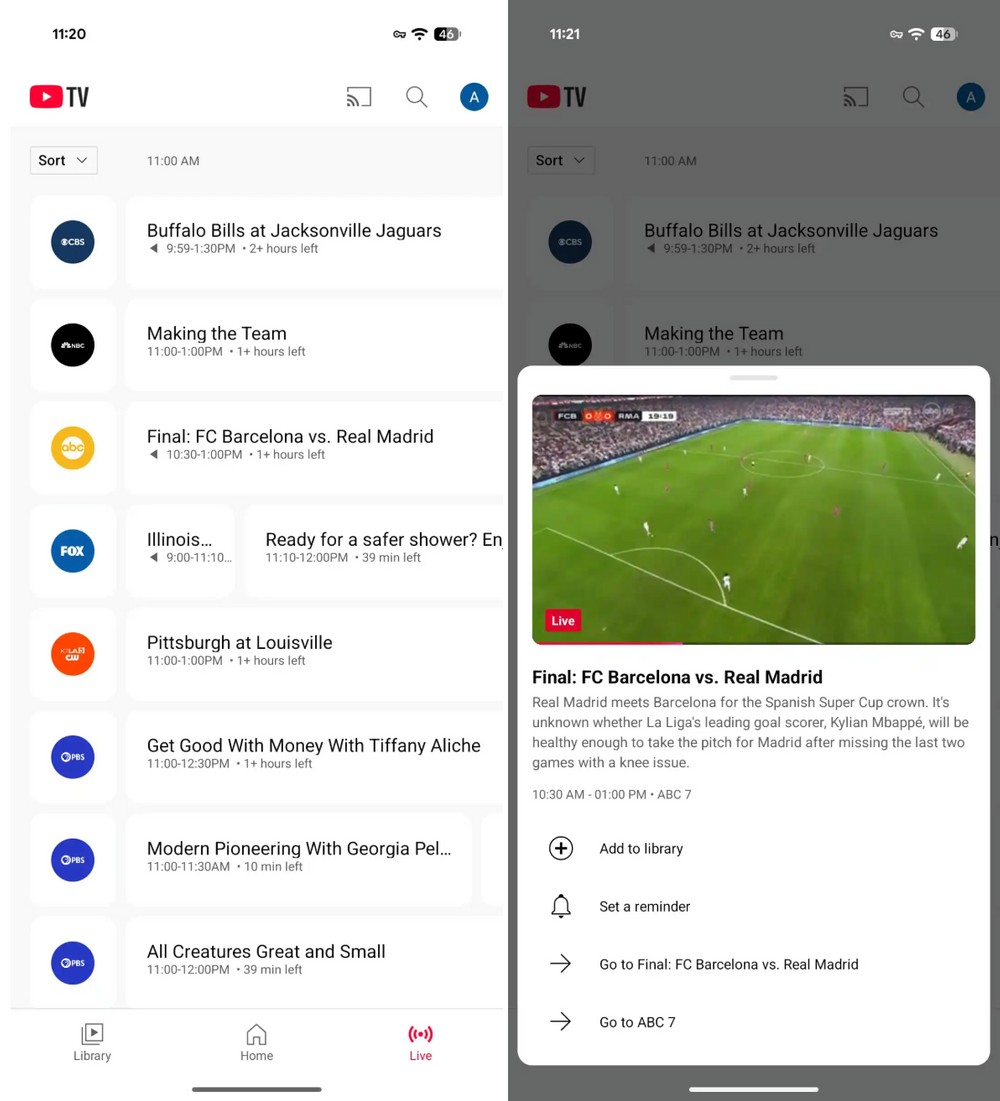The width and height of the screenshot is (1000, 1101).
Task: Select the Live tab
Action: (x=420, y=1042)
